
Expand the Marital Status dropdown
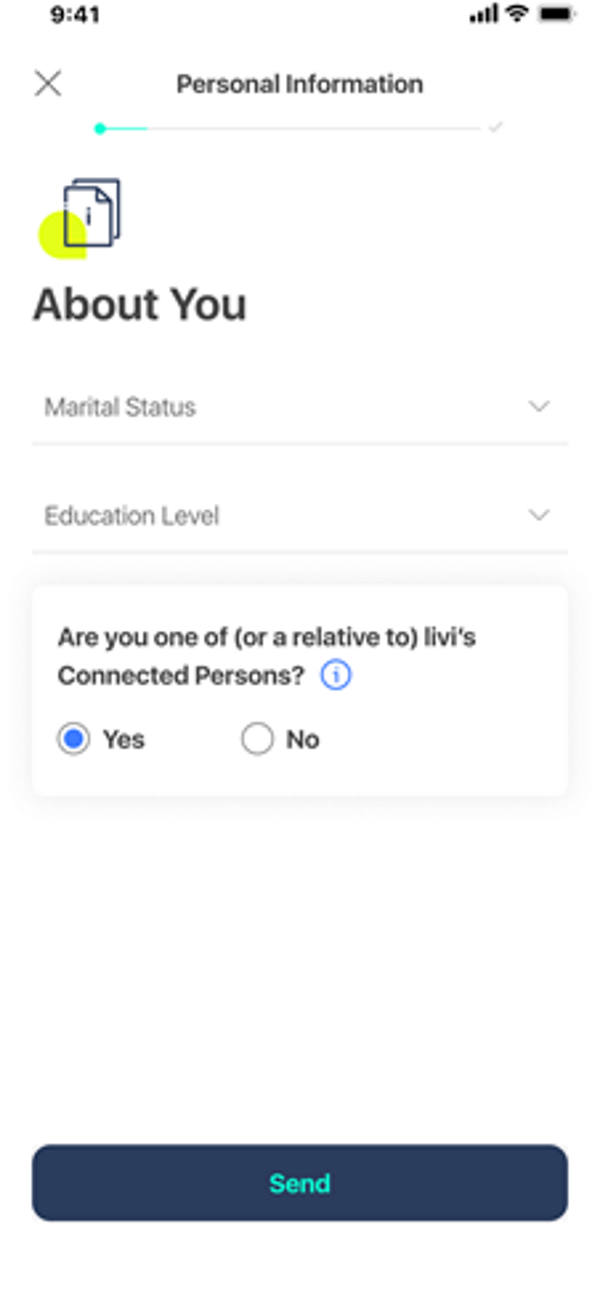299,407
